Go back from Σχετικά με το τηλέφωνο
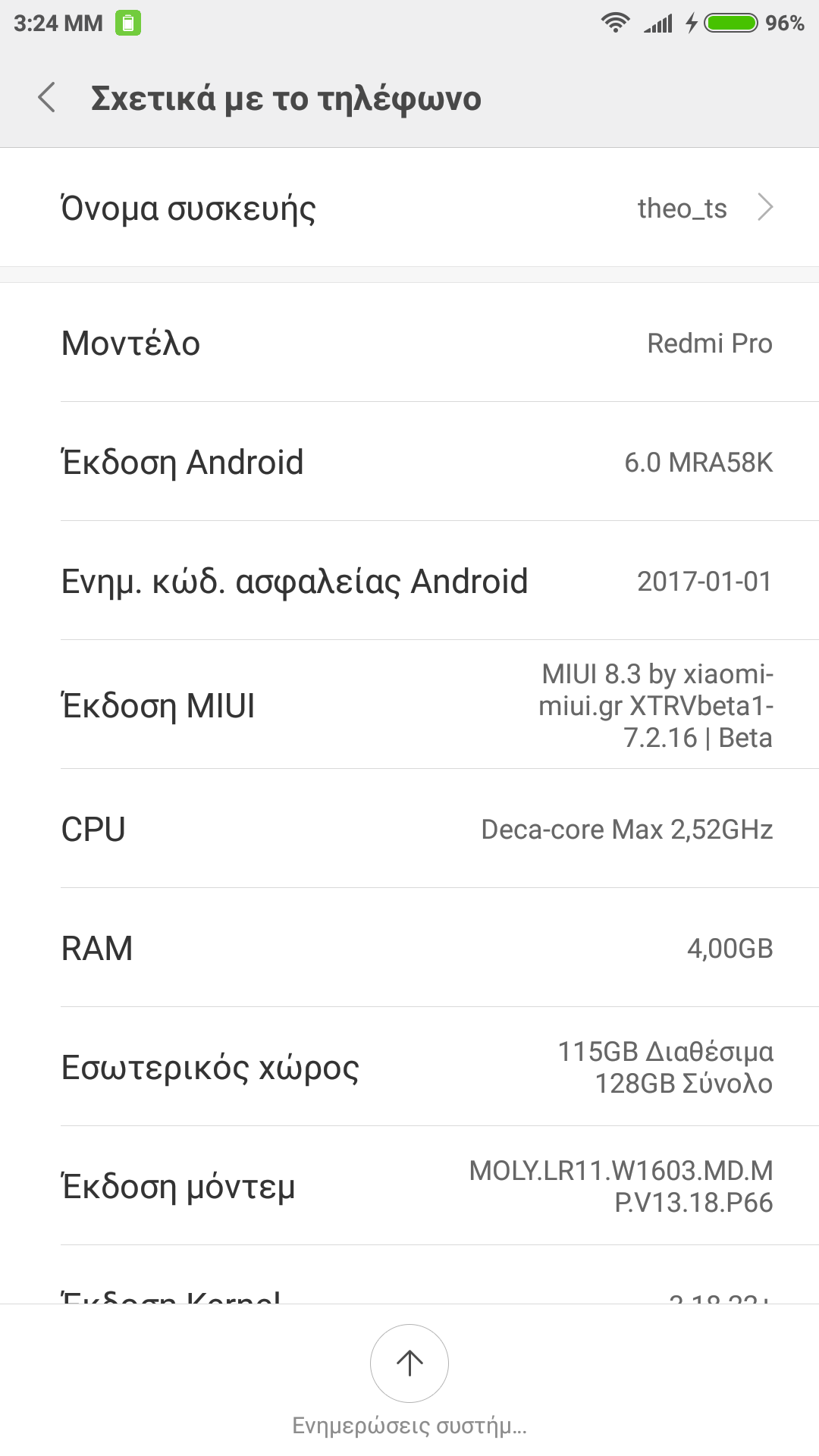Screen dimensions: 819x1456 coord(47,98)
